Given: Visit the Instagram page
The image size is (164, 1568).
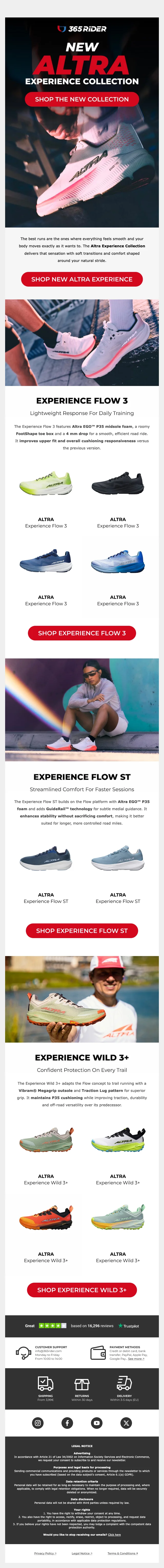Looking at the screenshot, I should [38, 1422].
